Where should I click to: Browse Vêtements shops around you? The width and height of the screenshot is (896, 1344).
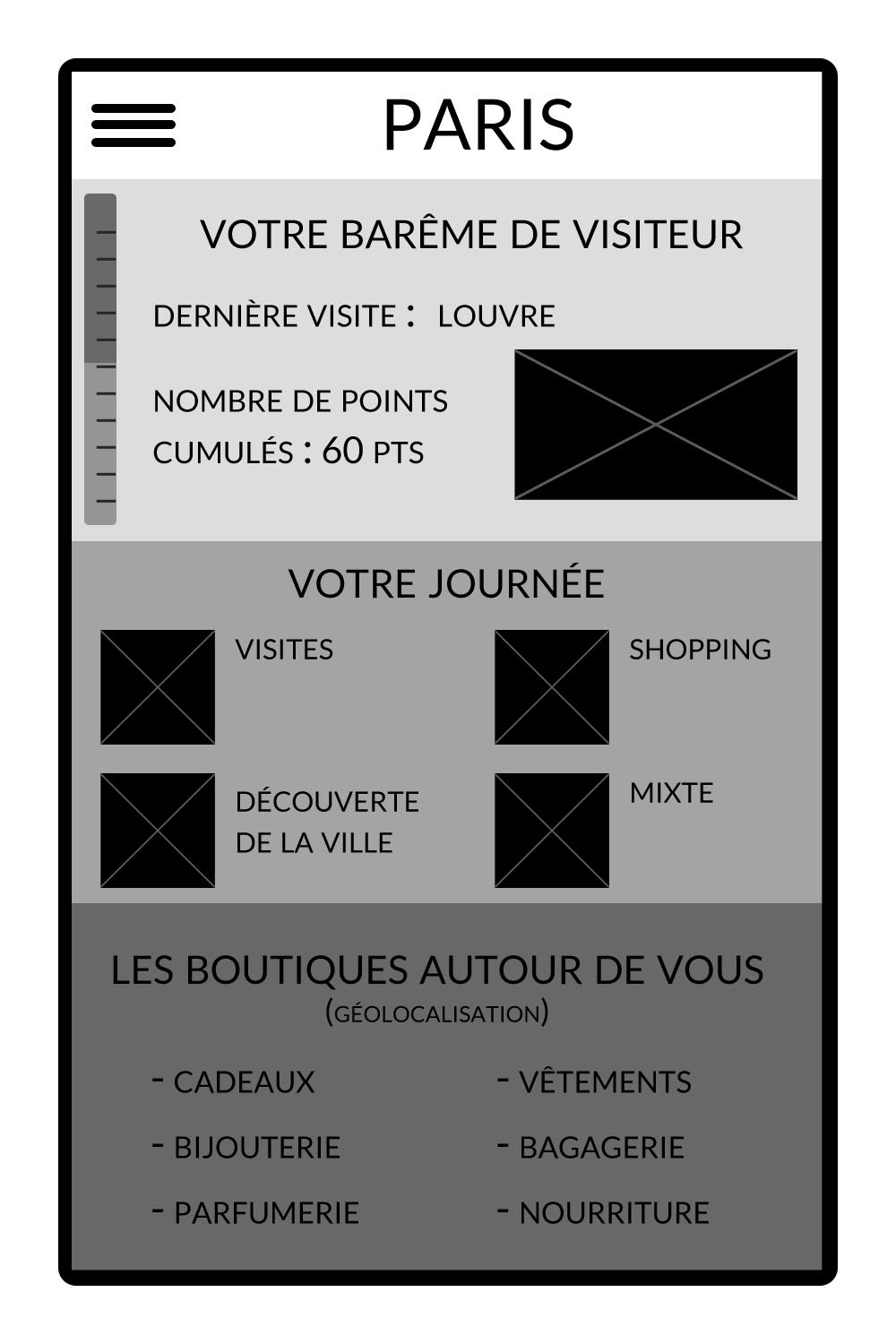[605, 1082]
